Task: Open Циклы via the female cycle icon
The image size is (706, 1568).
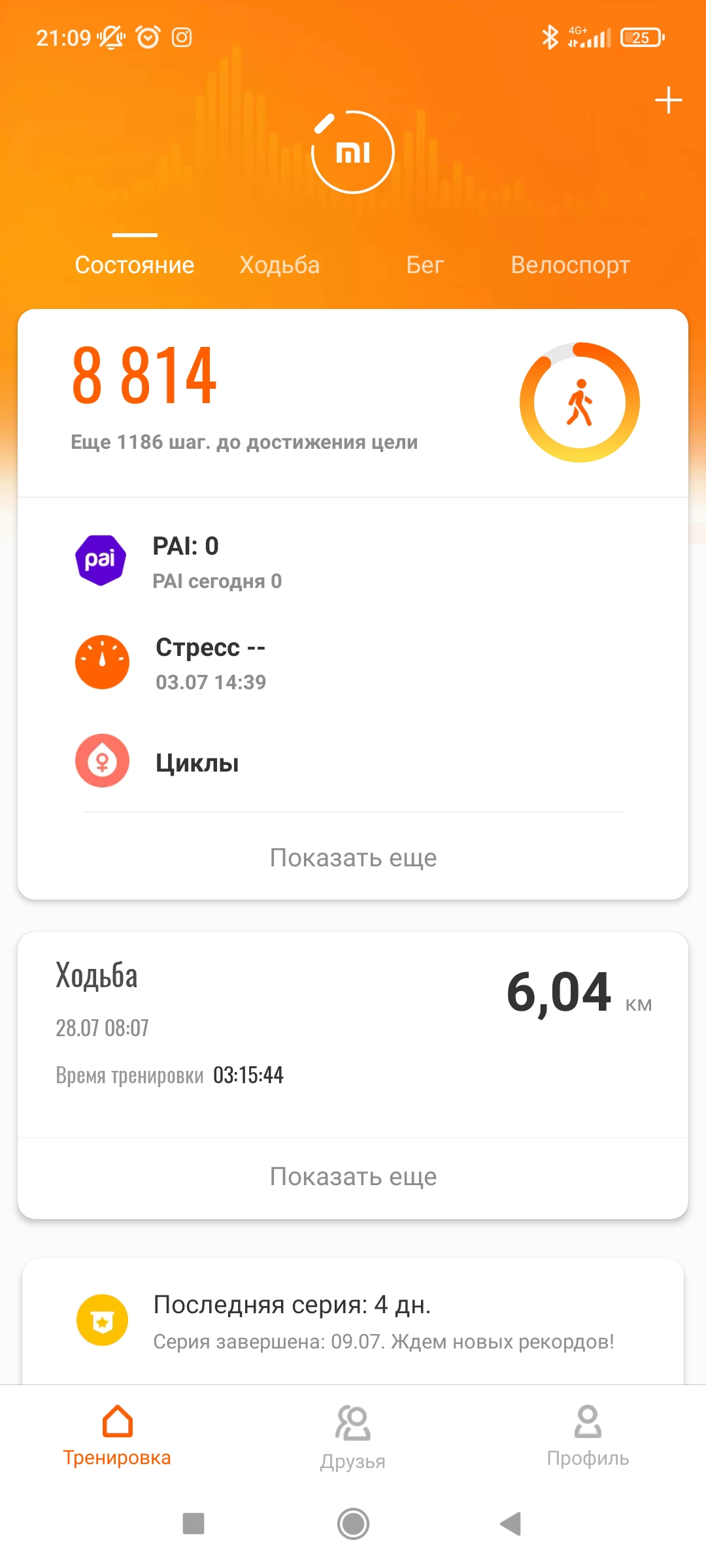Action: (x=102, y=761)
